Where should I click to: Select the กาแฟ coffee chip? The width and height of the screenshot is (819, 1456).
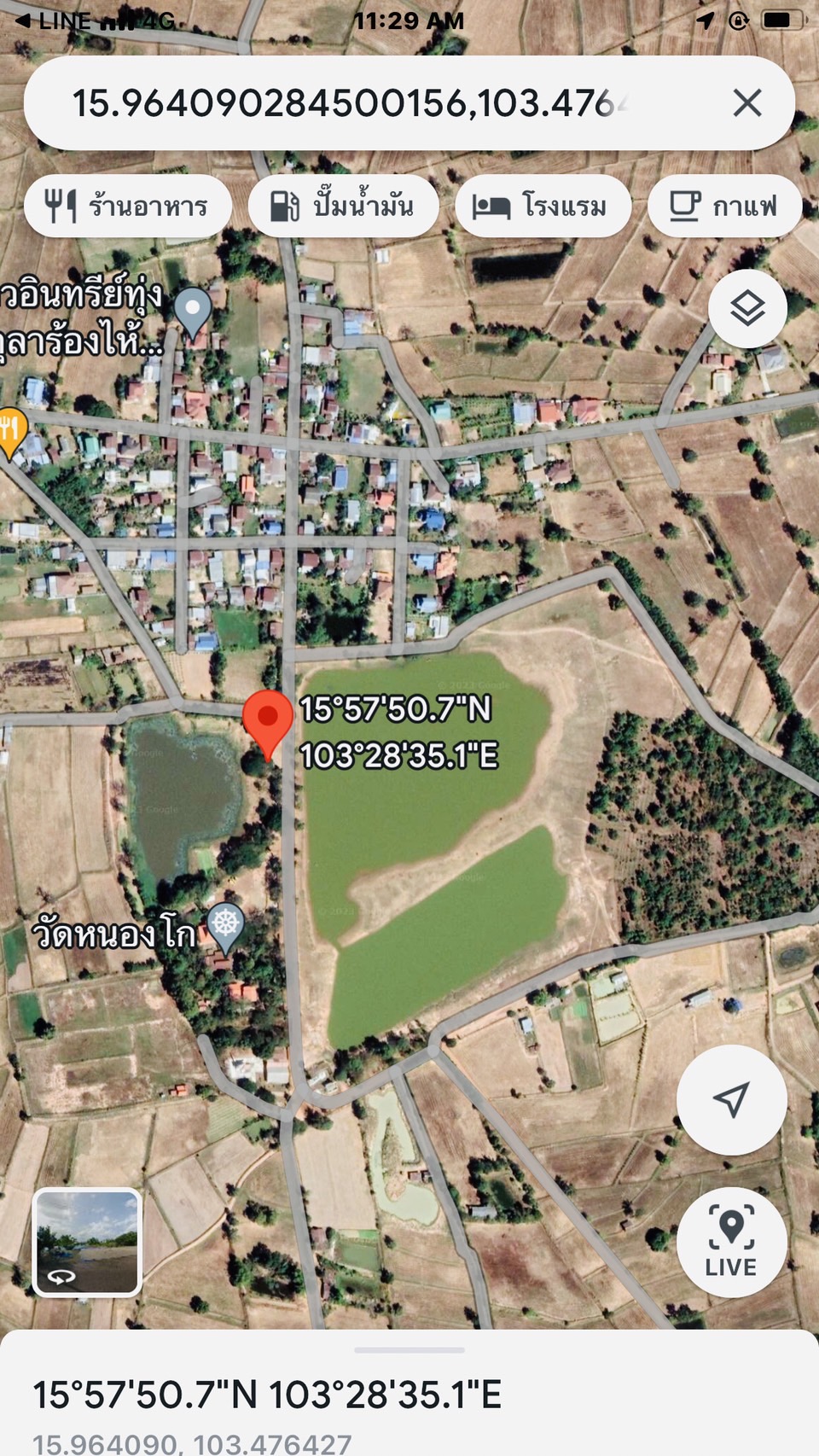click(724, 206)
